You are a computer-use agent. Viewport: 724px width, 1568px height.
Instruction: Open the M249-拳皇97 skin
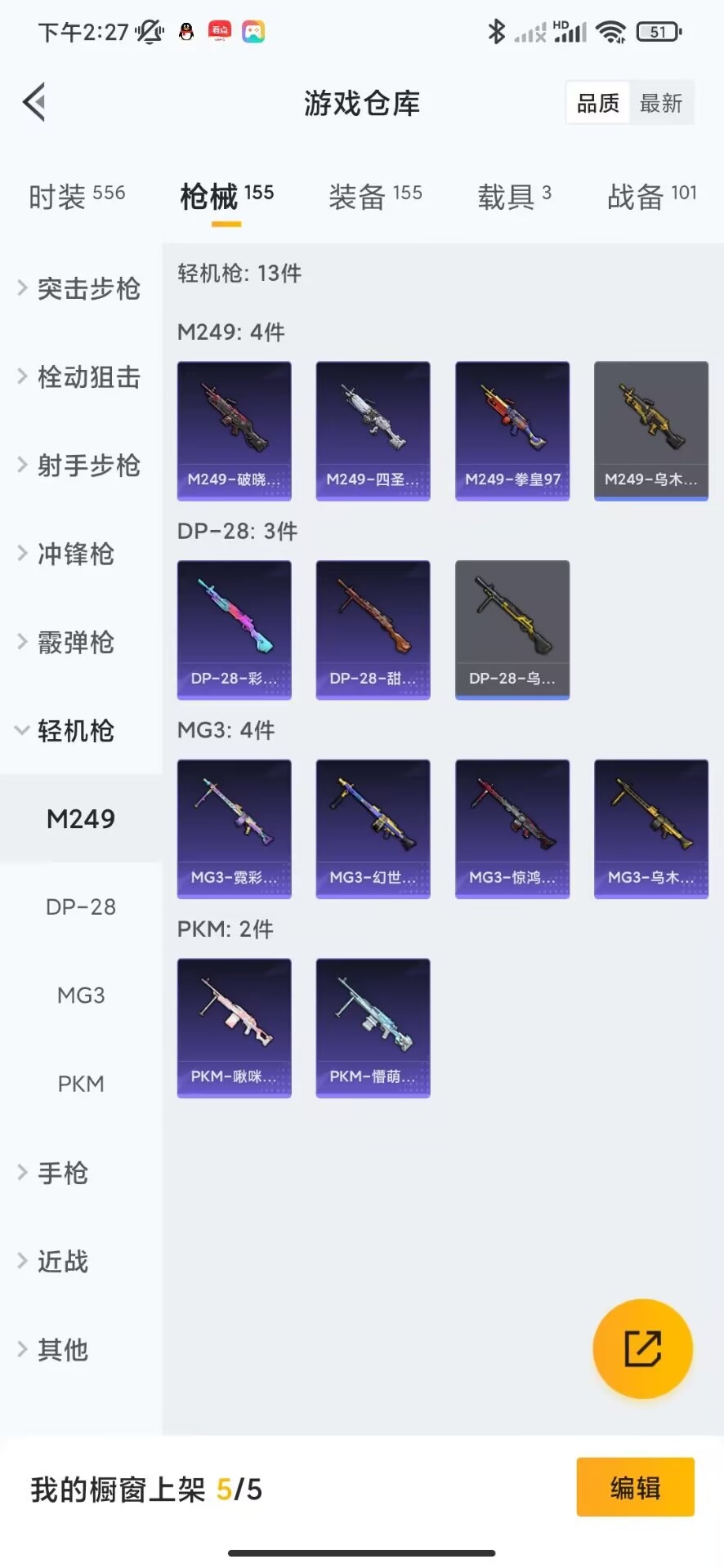[x=512, y=430]
